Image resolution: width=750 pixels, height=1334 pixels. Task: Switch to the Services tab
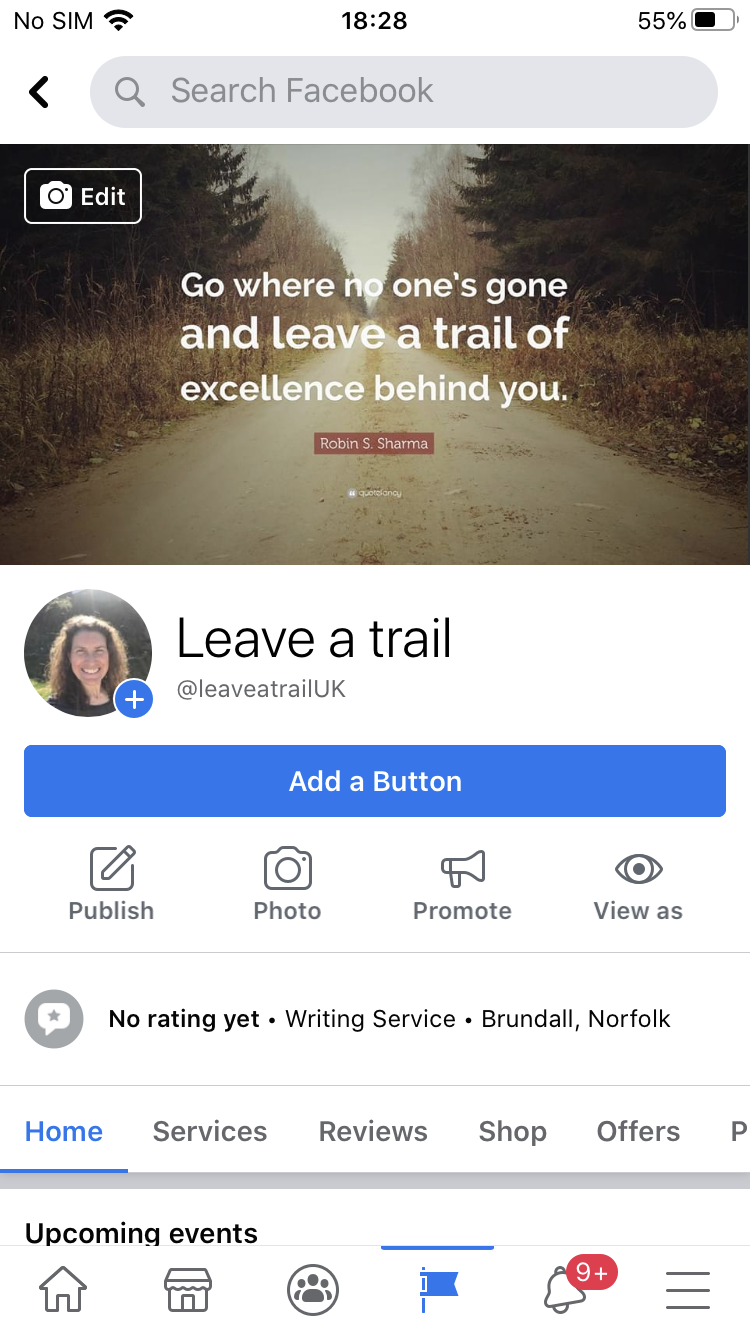(210, 1131)
